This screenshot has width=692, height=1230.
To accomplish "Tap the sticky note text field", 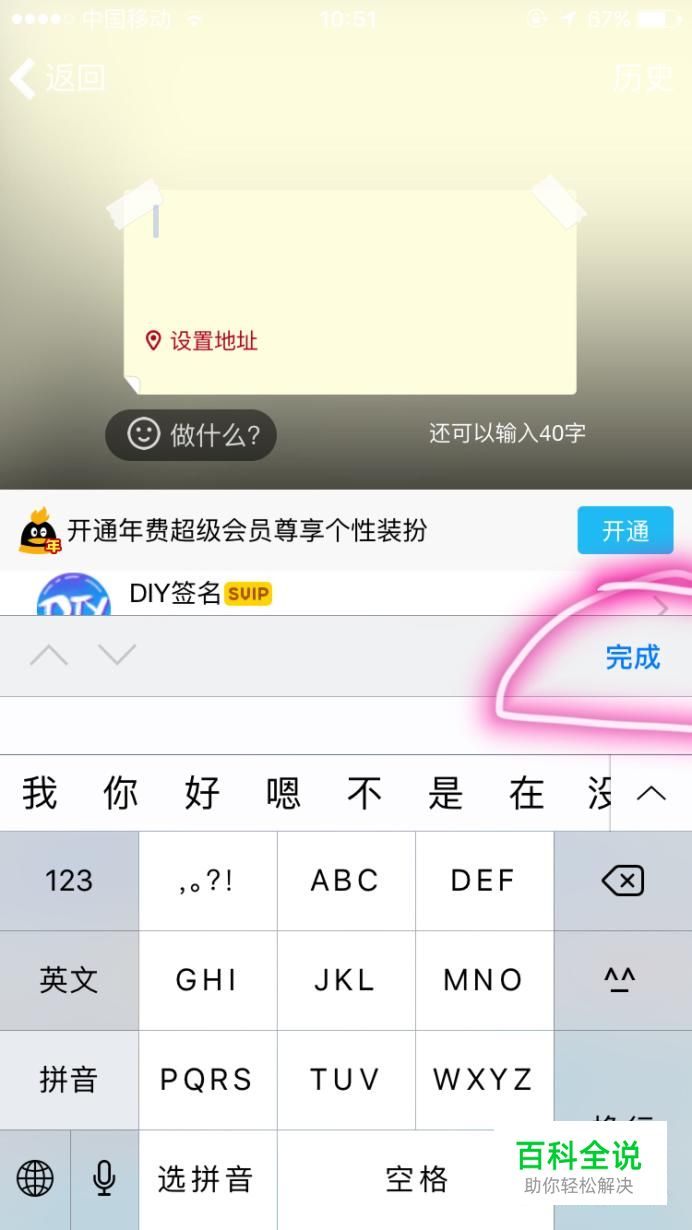I will (x=350, y=260).
